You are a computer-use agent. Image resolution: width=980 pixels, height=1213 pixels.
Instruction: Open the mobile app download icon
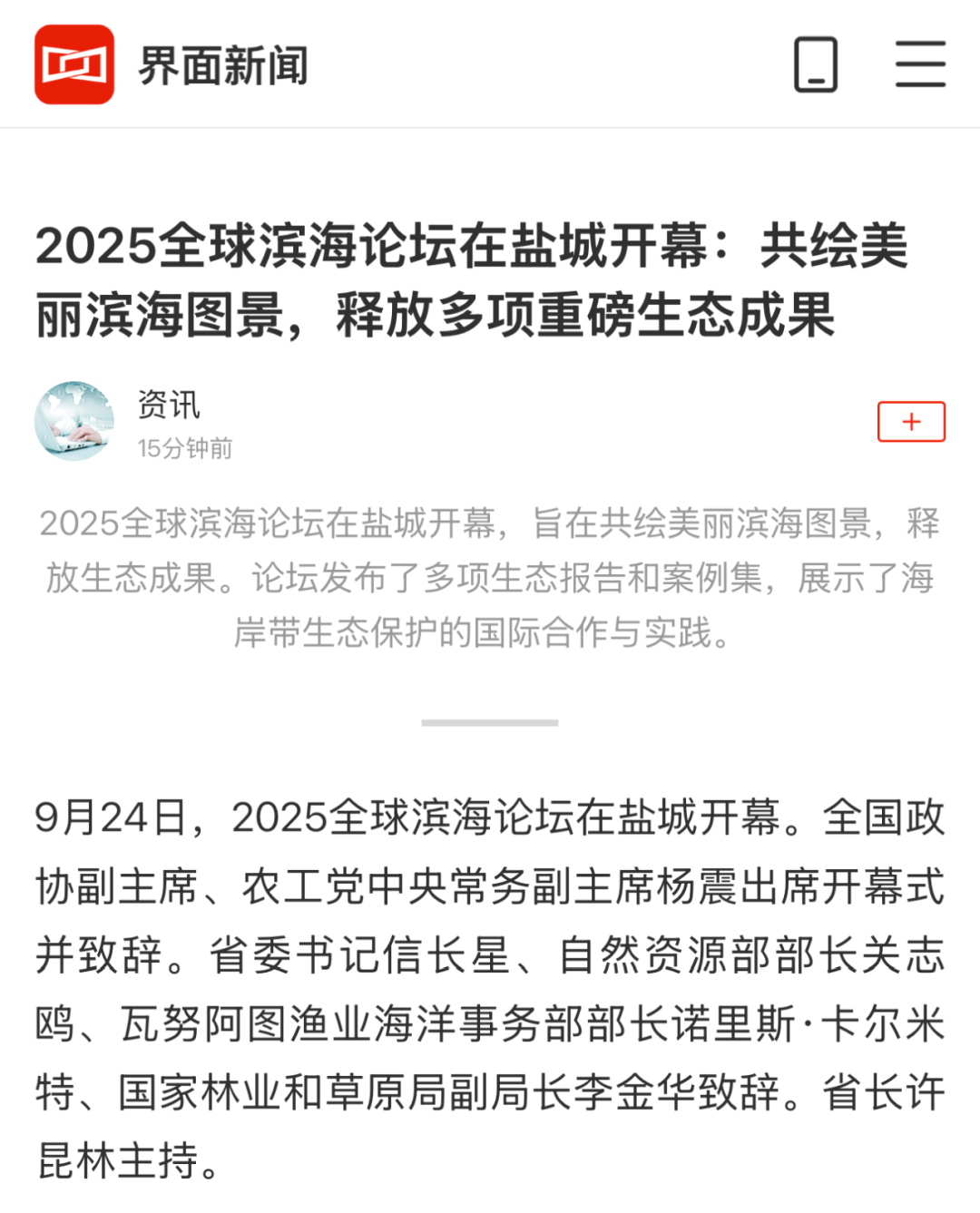pos(815,64)
